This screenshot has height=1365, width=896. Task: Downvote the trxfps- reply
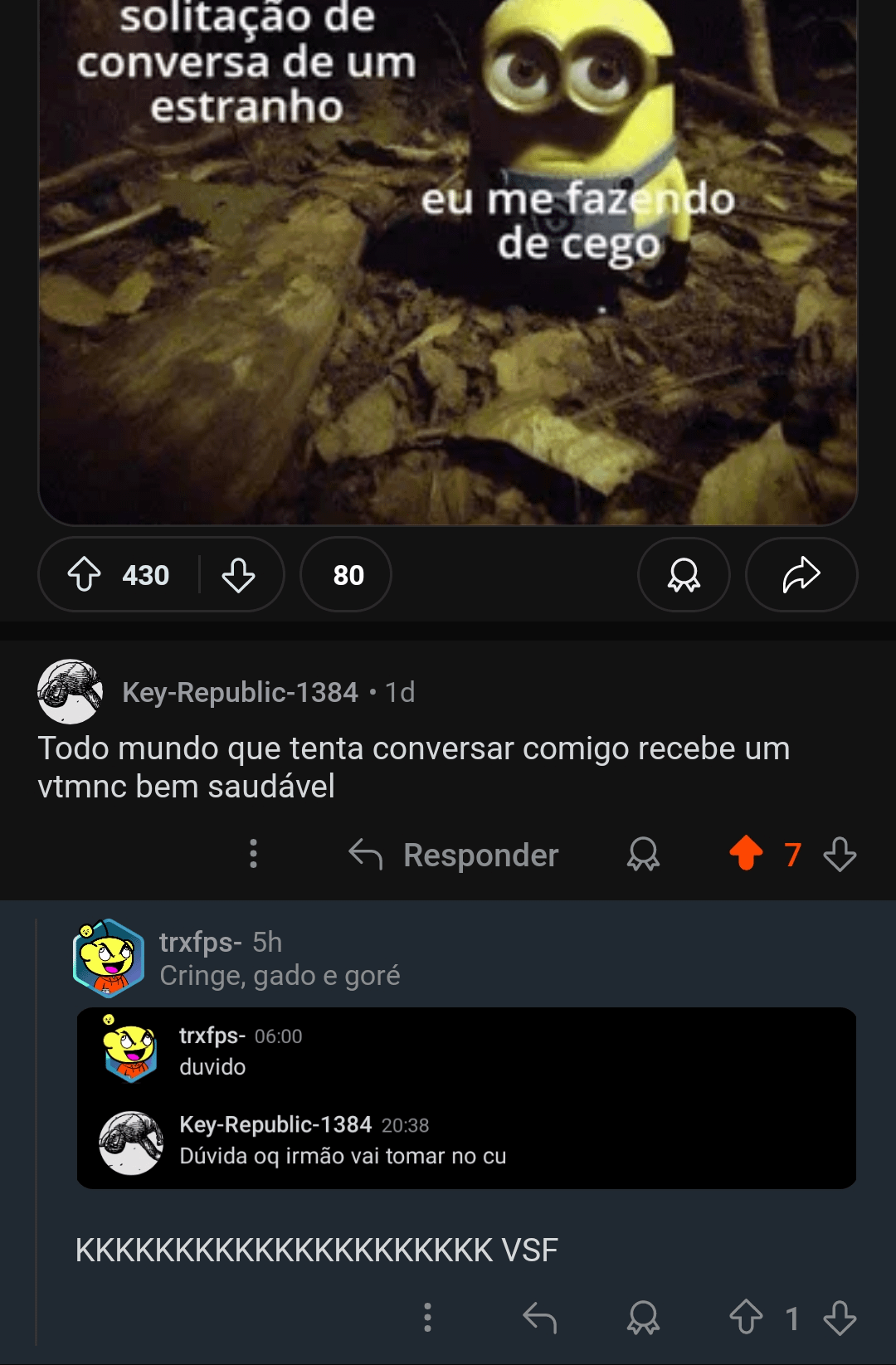[x=840, y=1318]
